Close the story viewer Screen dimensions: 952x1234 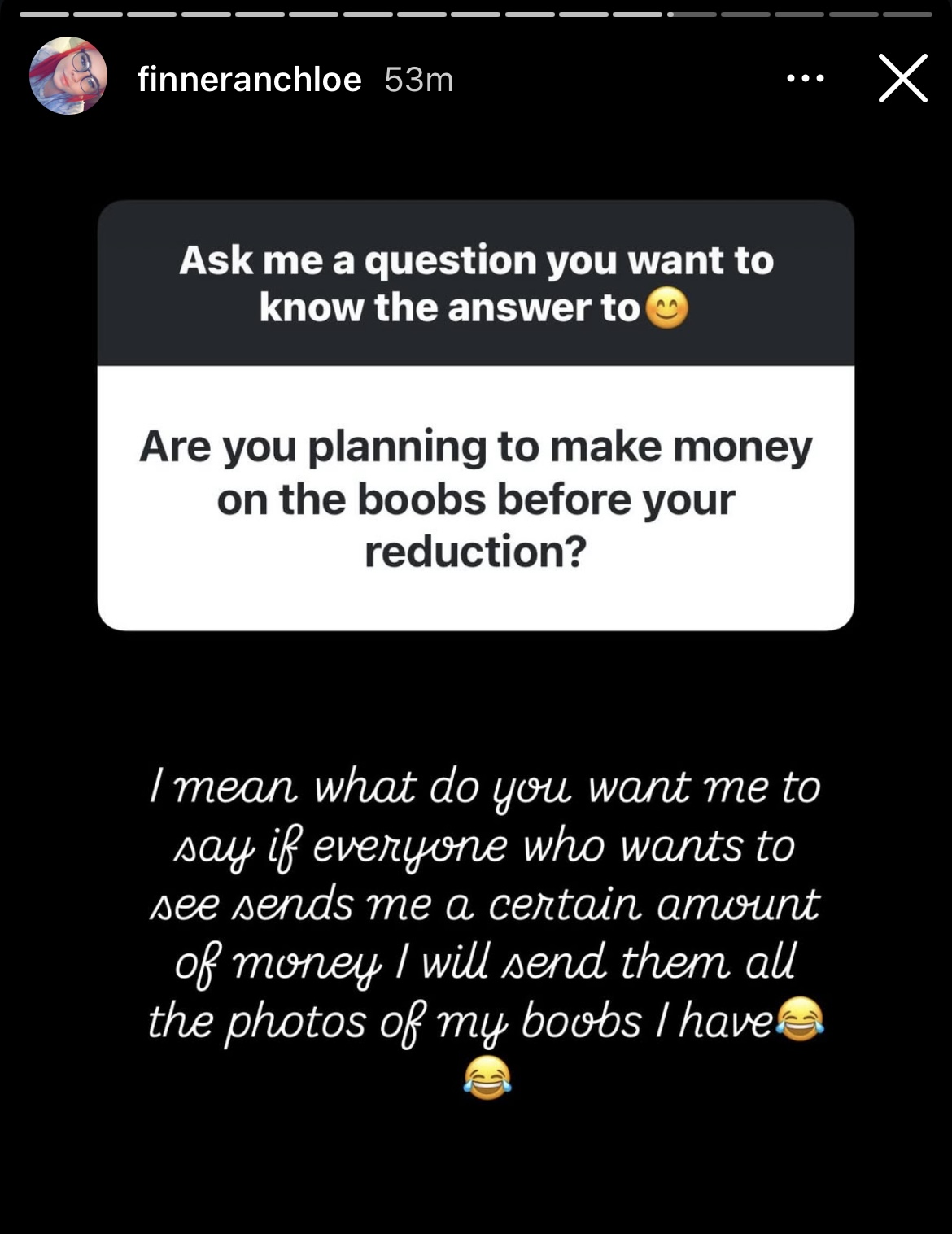[x=902, y=79]
